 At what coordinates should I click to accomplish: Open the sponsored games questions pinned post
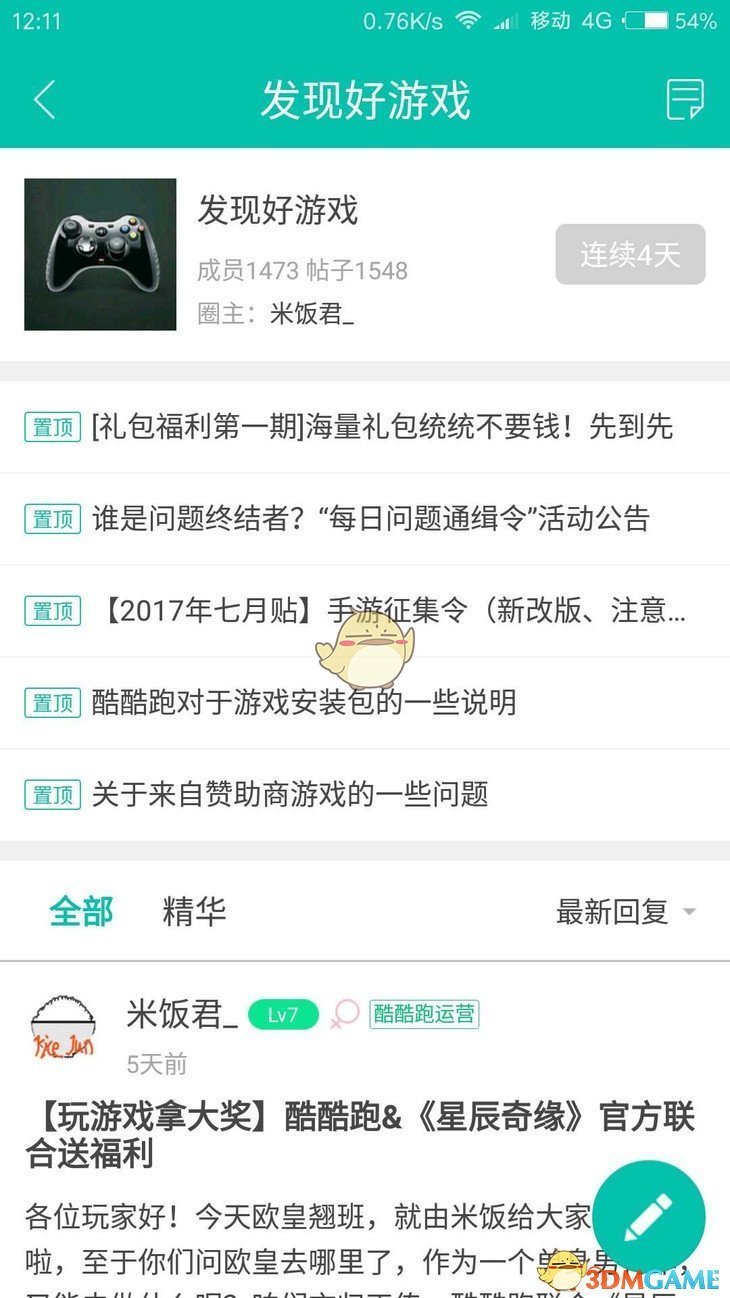(289, 795)
